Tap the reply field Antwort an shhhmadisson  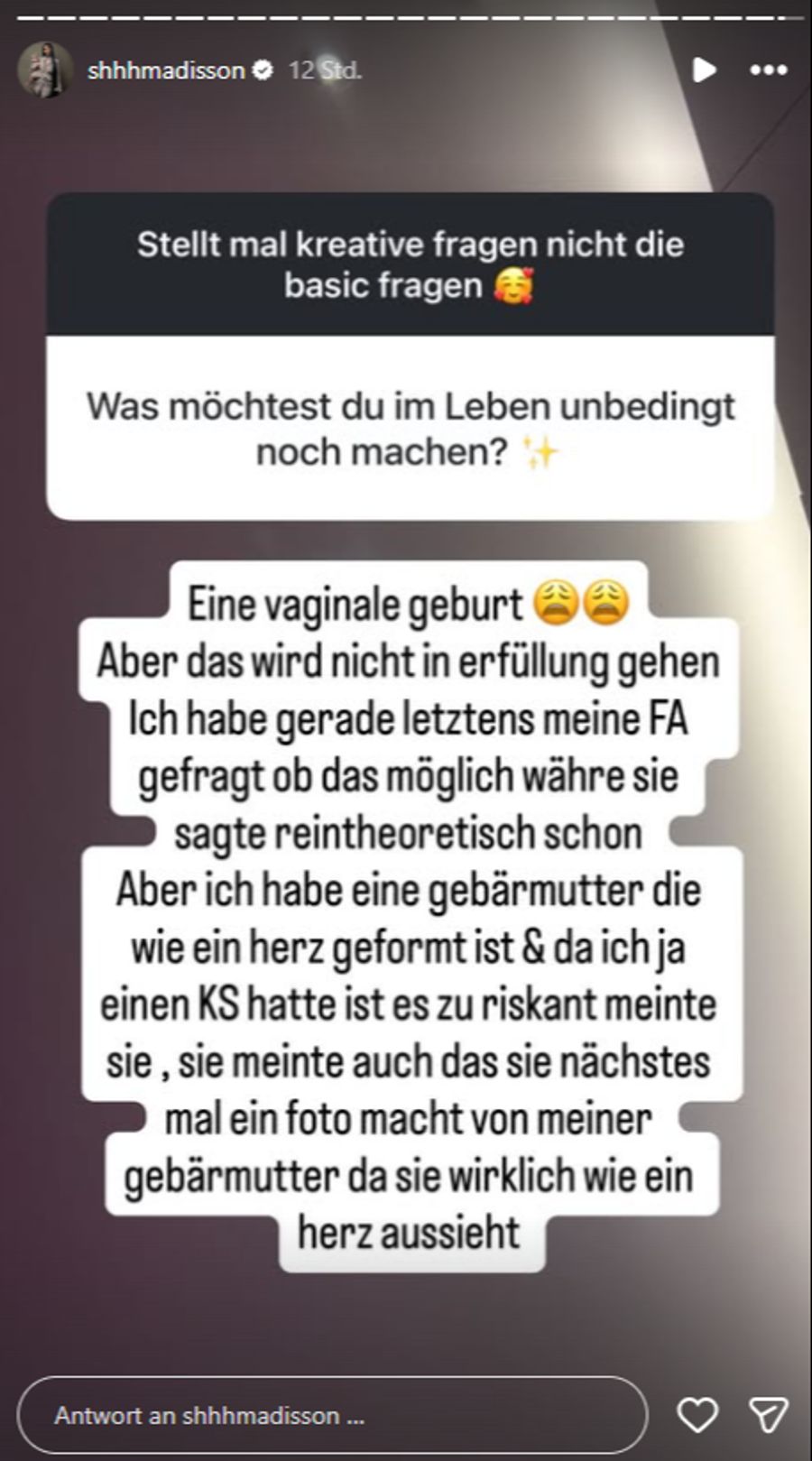(x=332, y=1415)
